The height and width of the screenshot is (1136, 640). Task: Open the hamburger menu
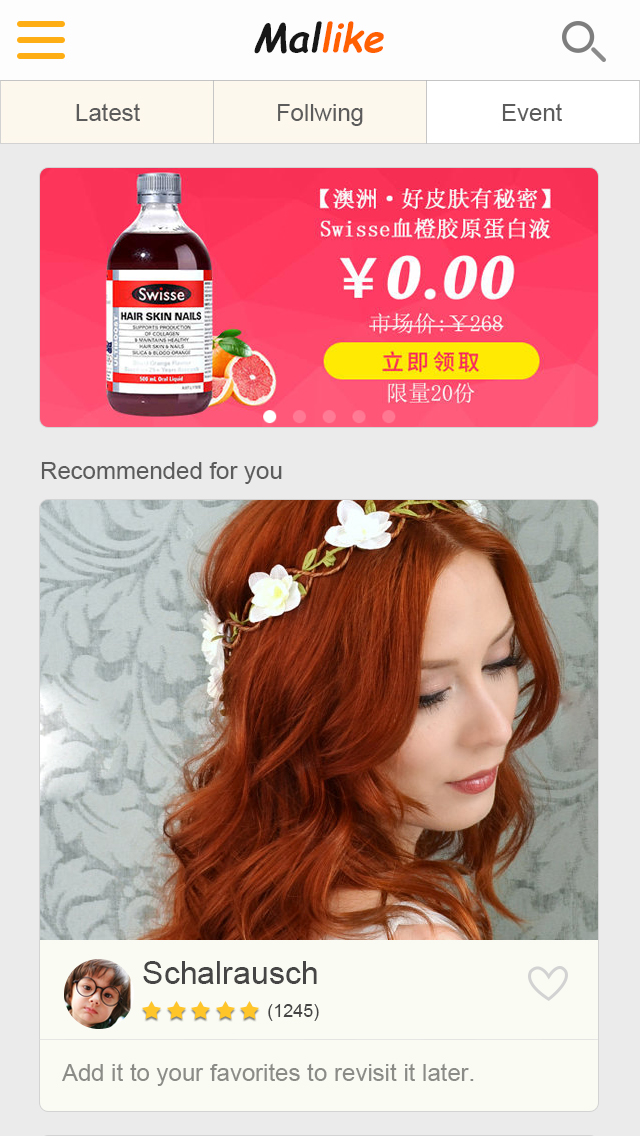[x=41, y=40]
